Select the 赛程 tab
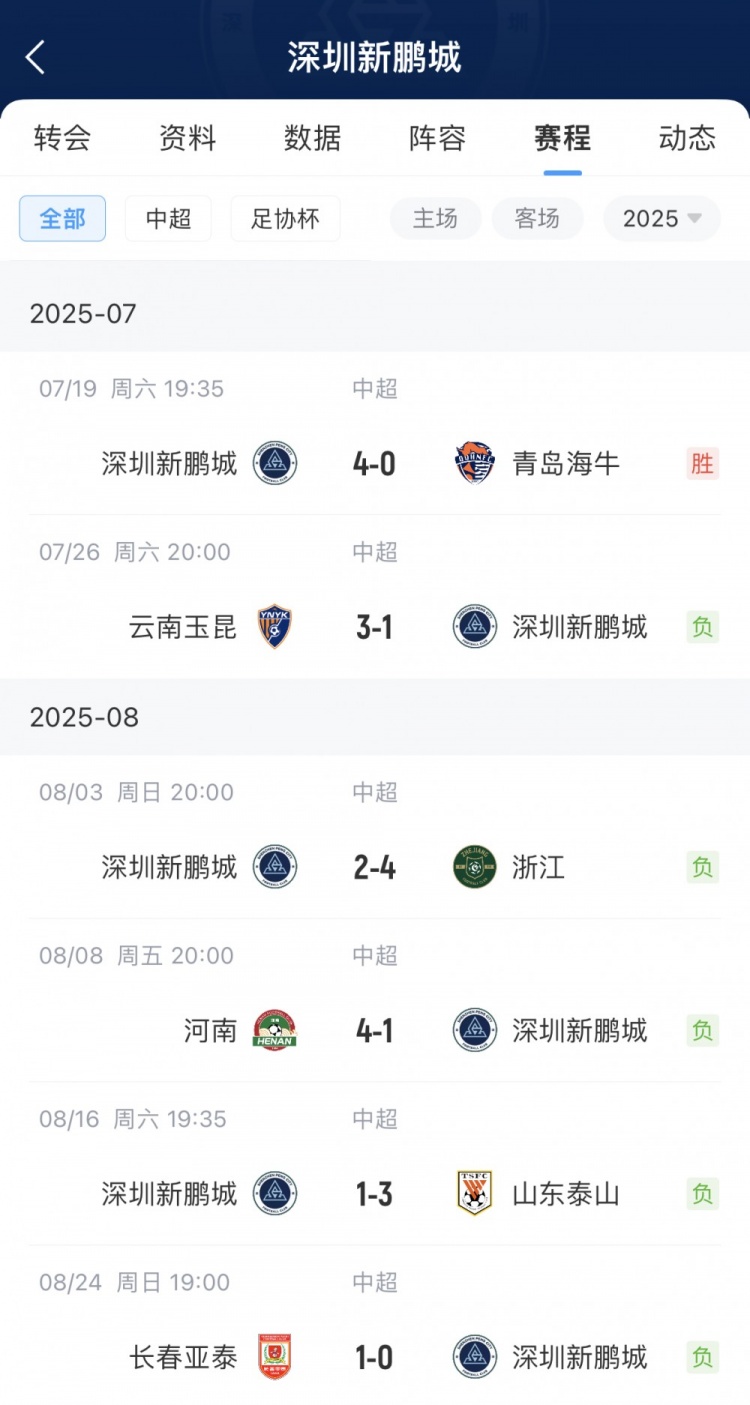 562,138
